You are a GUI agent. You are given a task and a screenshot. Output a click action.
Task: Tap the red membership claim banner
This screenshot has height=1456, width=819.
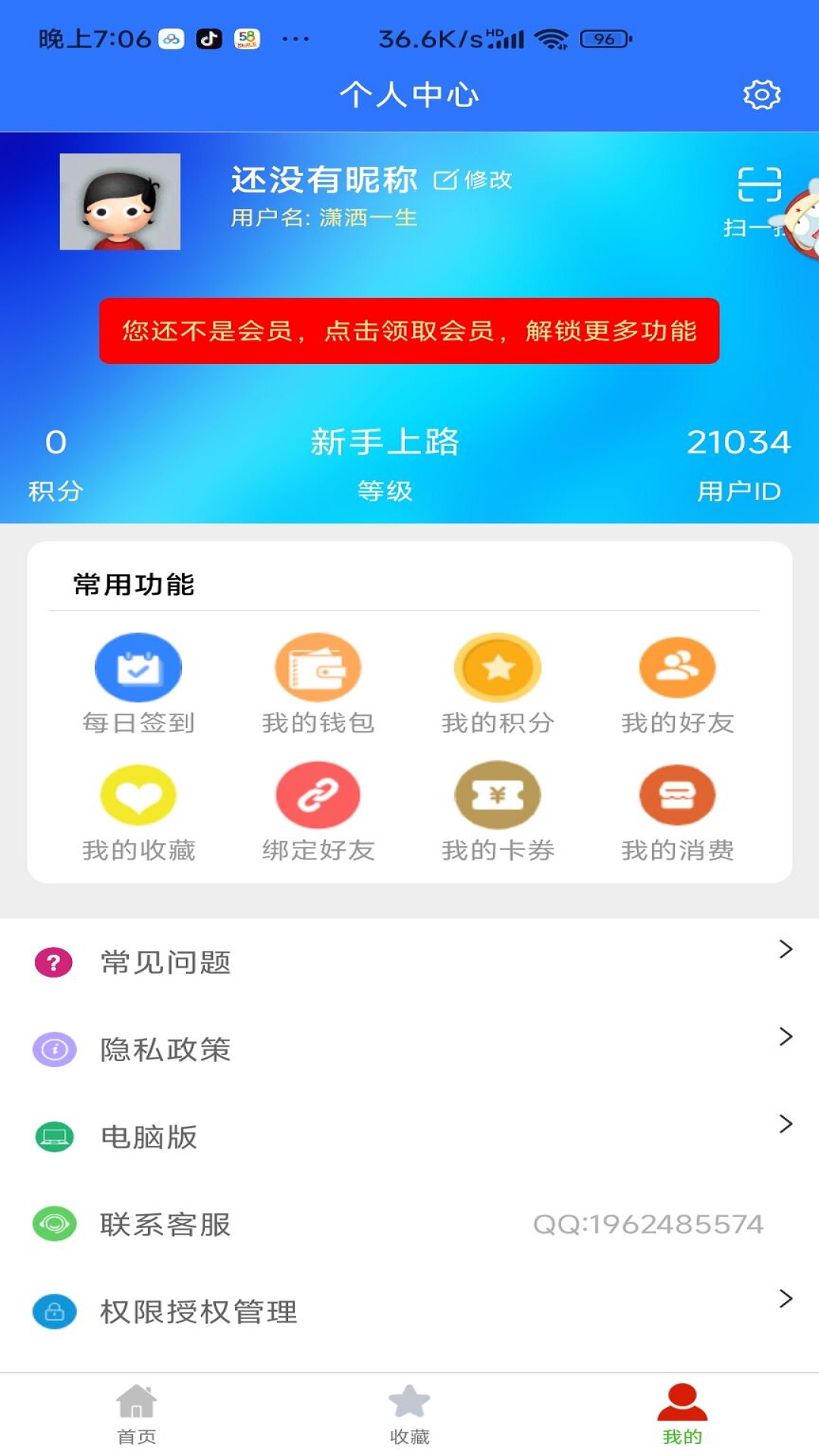pyautogui.click(x=409, y=331)
